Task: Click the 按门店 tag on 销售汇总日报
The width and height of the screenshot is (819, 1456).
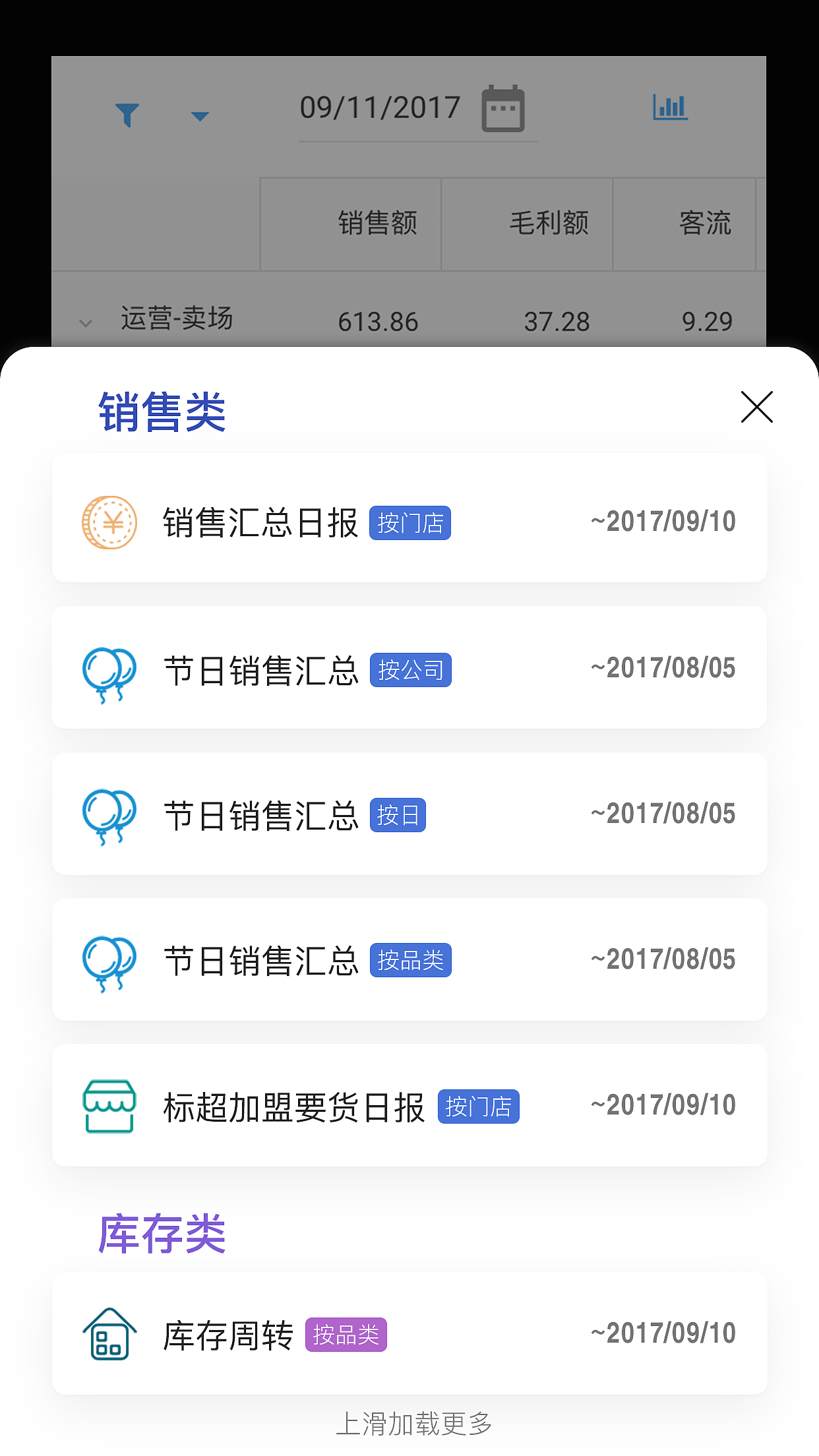Action: tap(410, 524)
